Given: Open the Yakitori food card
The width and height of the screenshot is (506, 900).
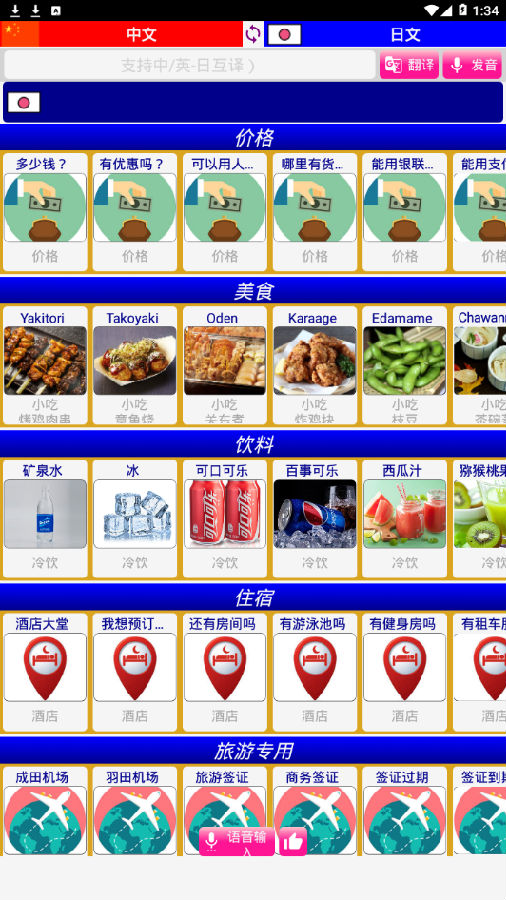Looking at the screenshot, I should (45, 366).
